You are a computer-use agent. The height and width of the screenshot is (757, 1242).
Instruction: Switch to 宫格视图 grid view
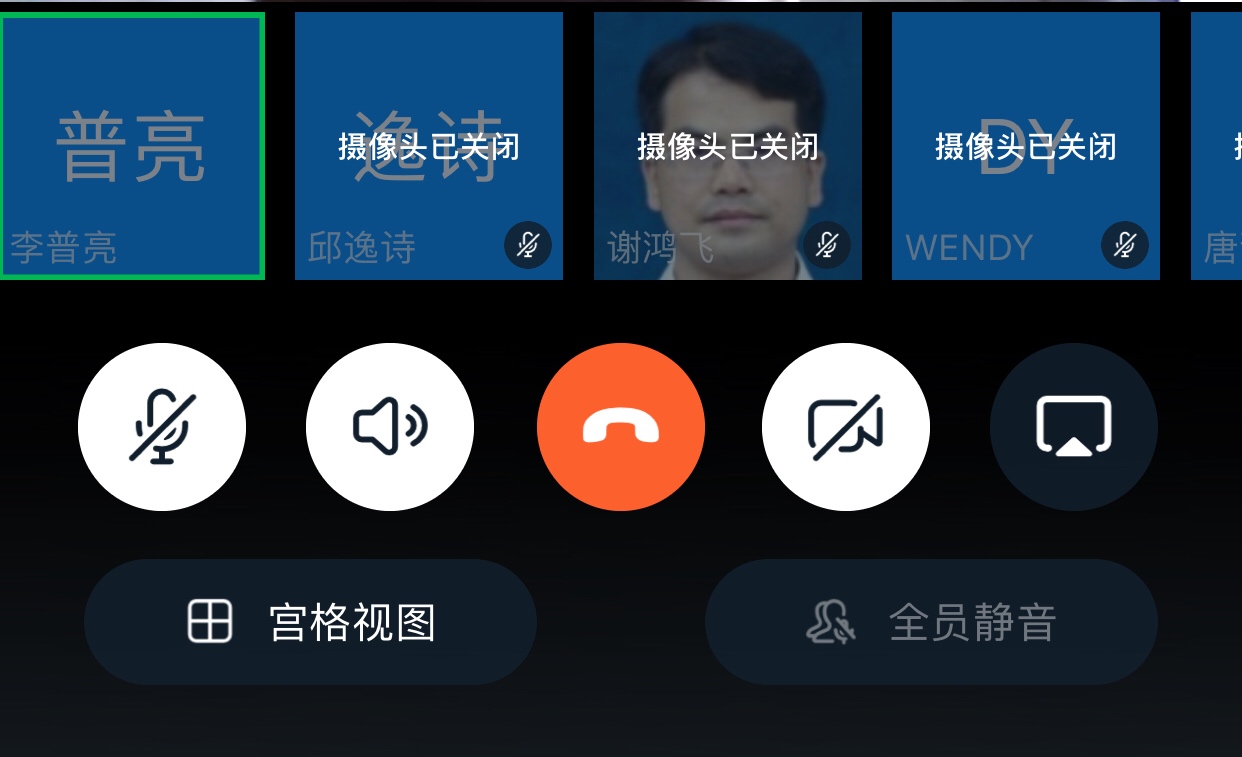pyautogui.click(x=310, y=622)
